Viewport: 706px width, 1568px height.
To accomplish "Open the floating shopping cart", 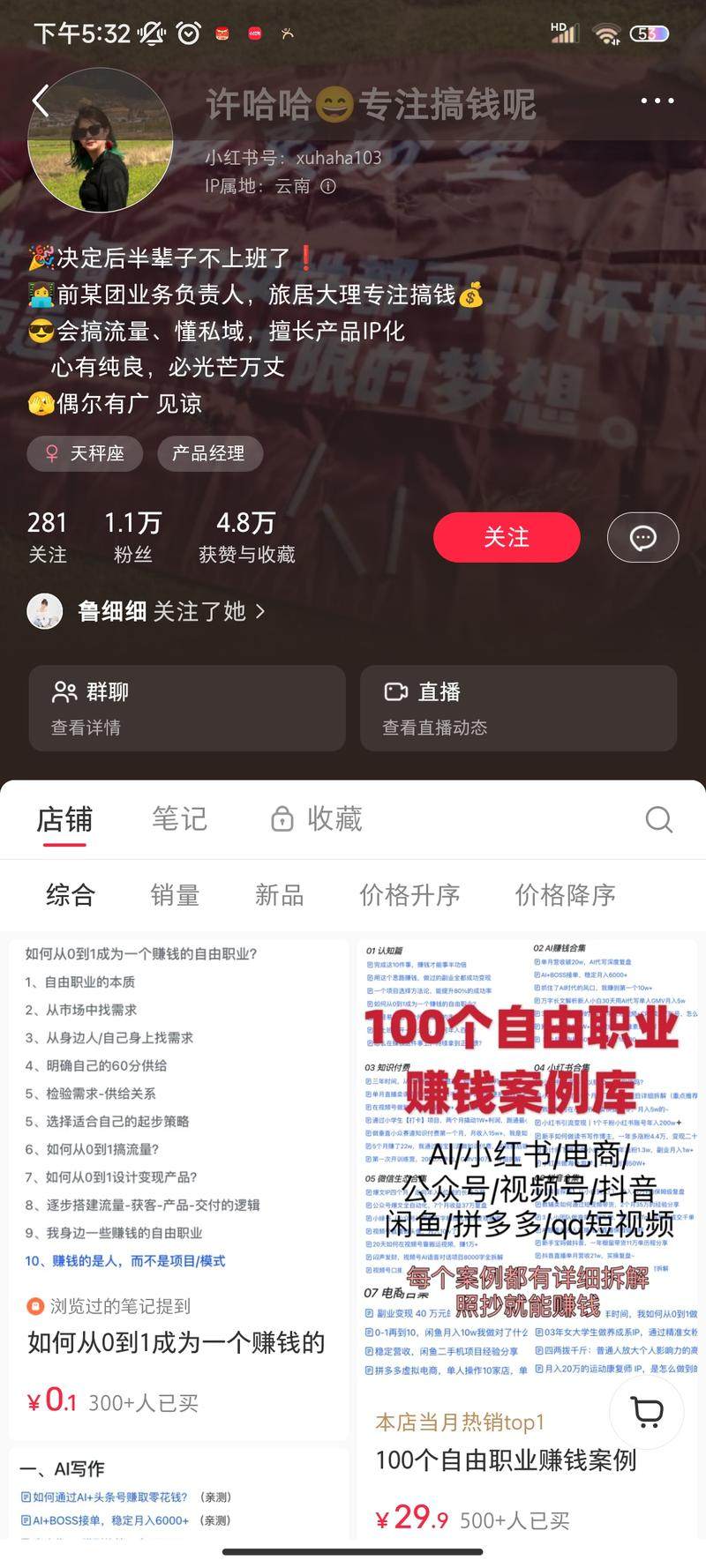I will click(648, 1413).
